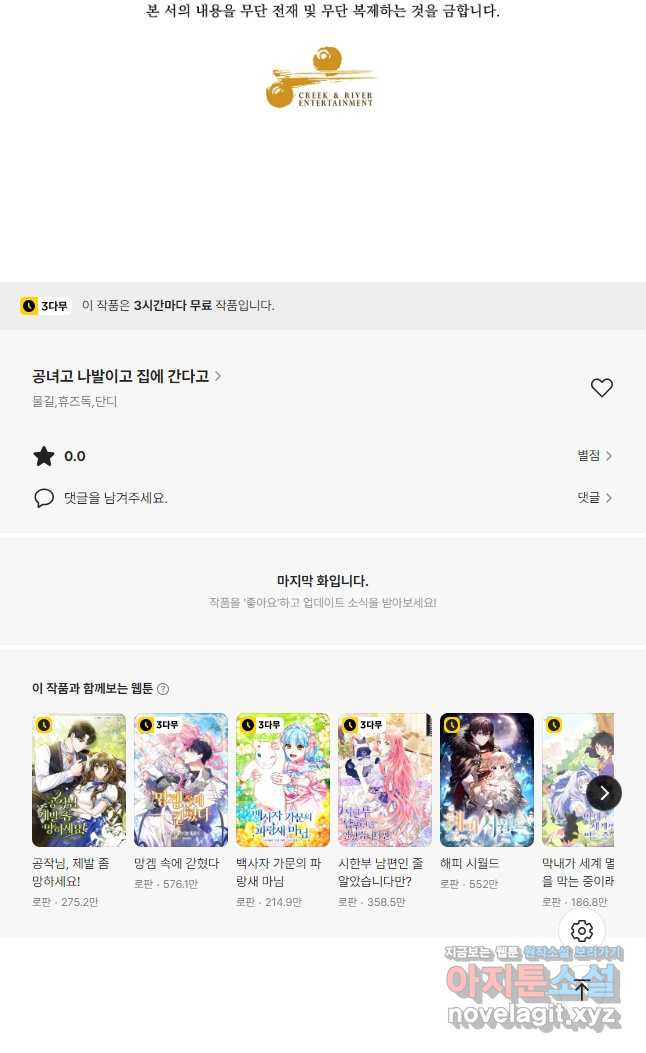
Task: Open the webtoon 백사자 가문의 파랑새 마님
Action: [x=283, y=780]
